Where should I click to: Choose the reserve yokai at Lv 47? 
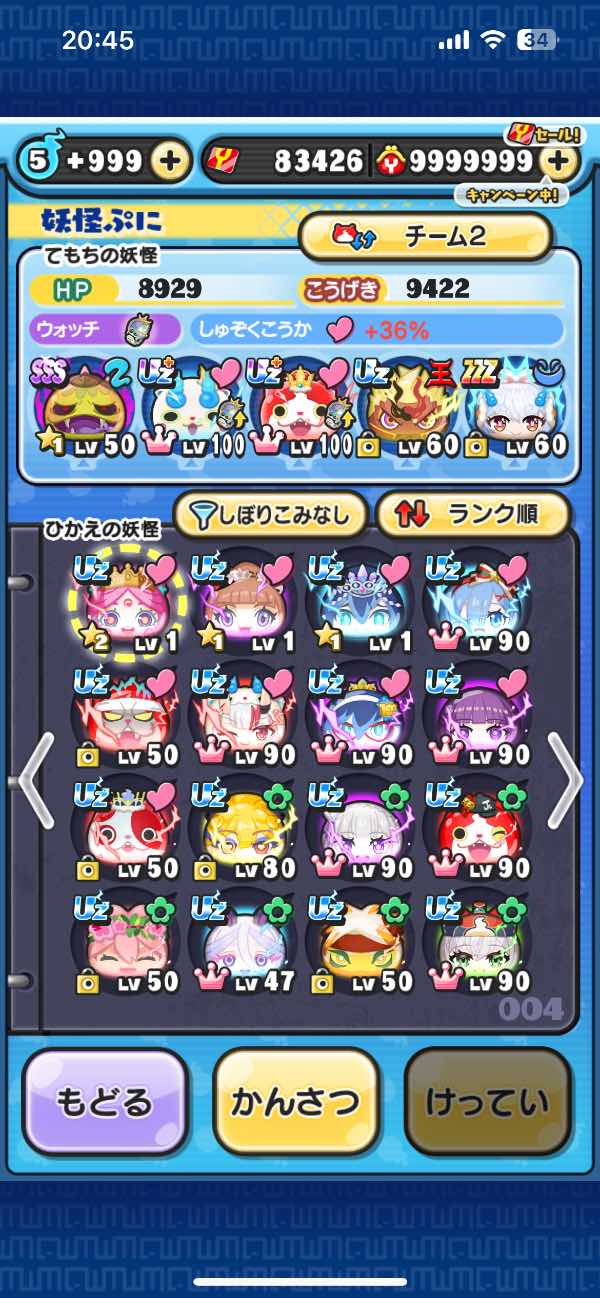pos(241,941)
